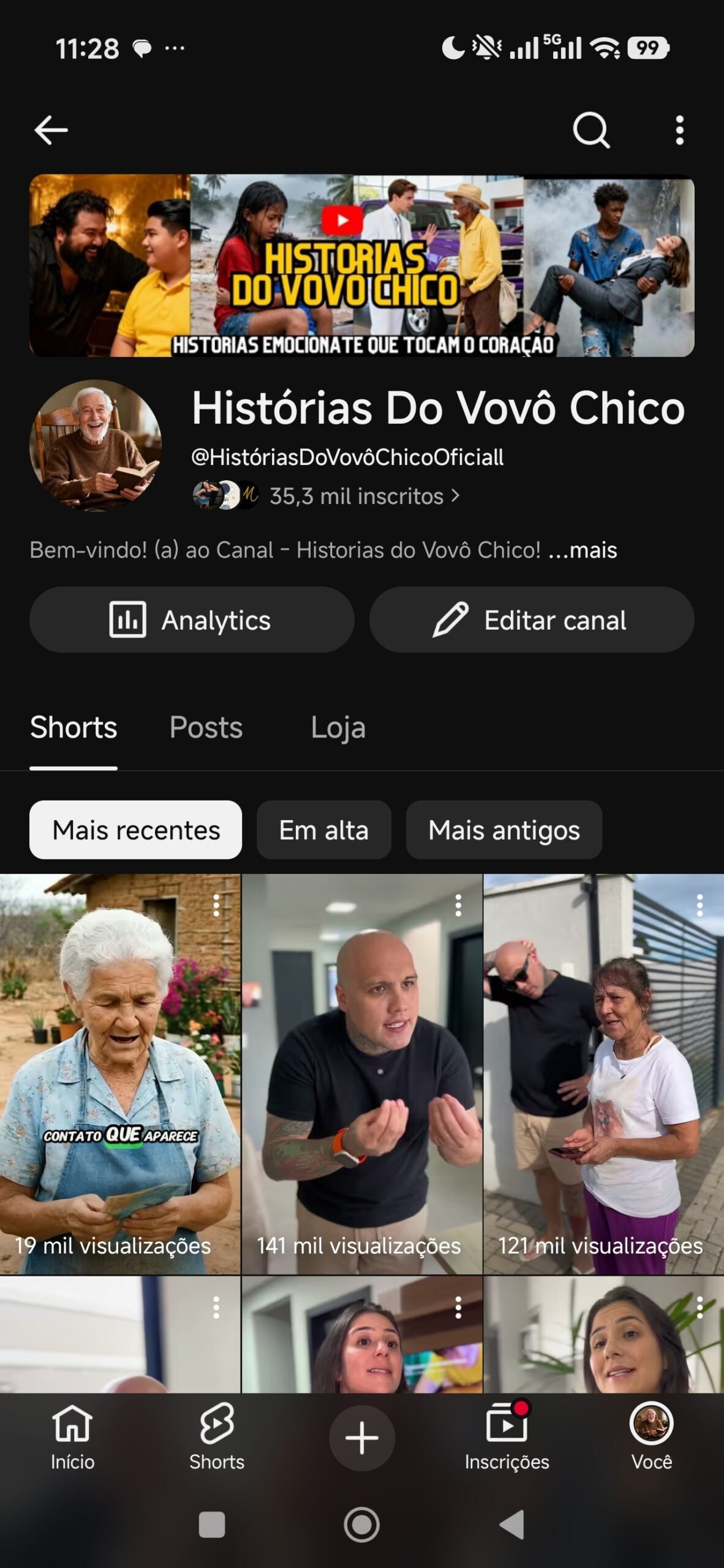Go back using the top arrow

coord(51,130)
